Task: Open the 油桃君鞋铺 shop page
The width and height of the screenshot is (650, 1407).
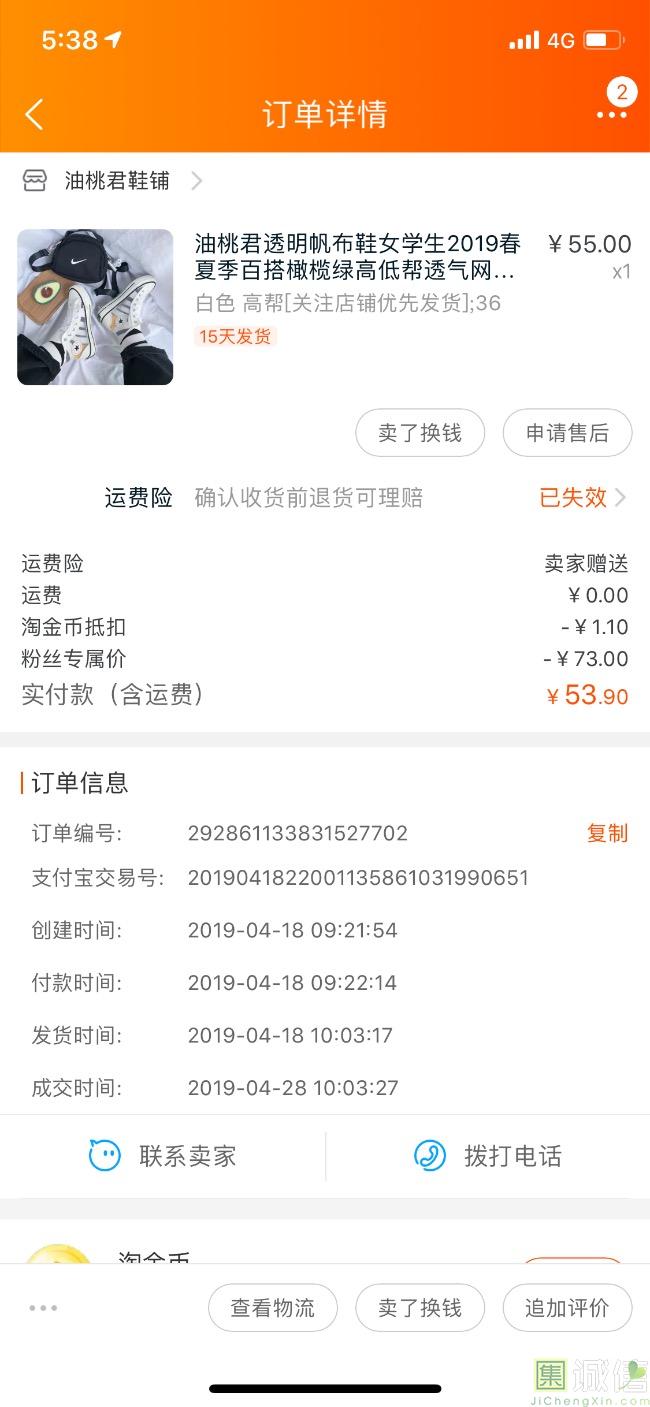Action: (x=116, y=181)
